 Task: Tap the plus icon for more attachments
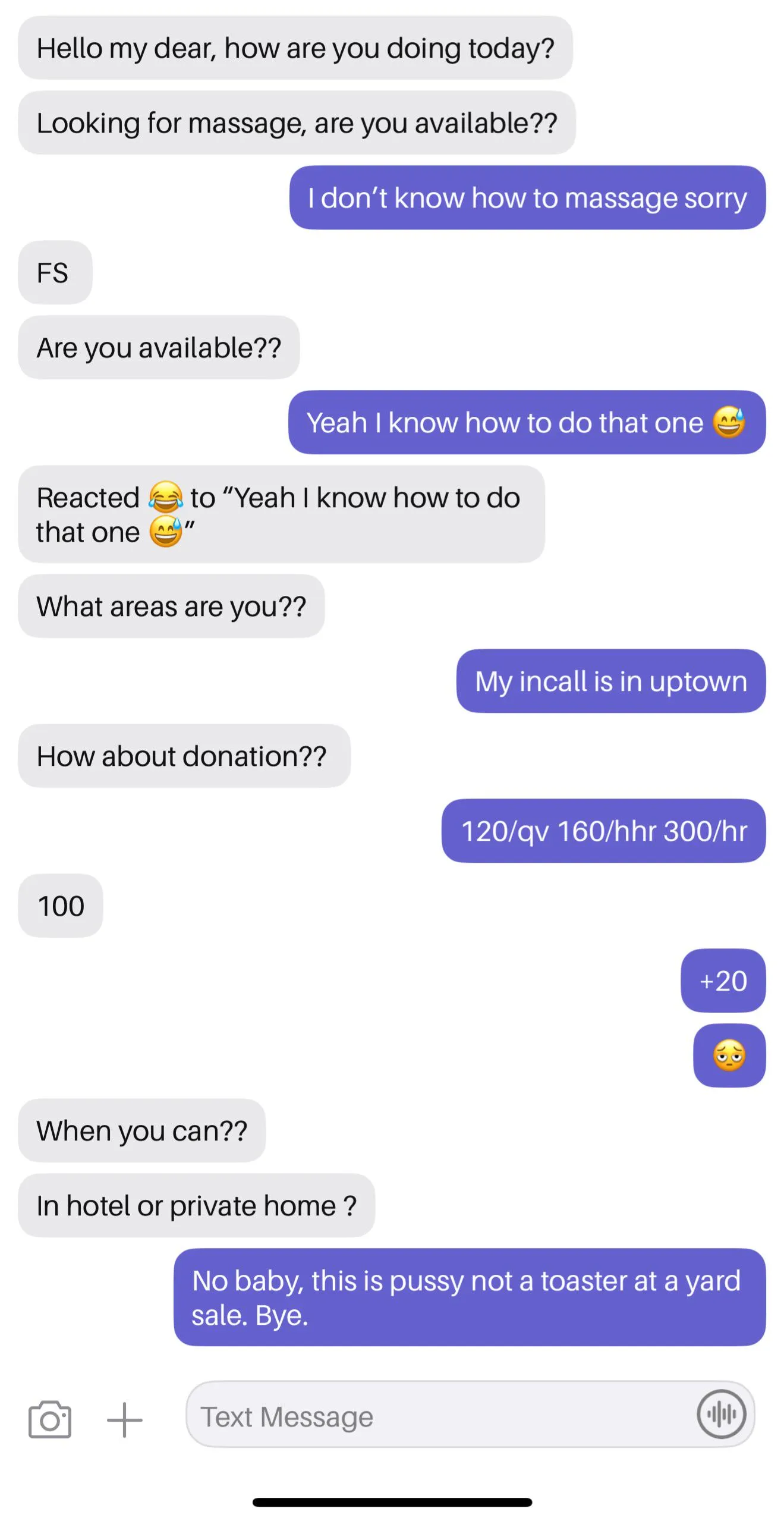click(125, 1419)
